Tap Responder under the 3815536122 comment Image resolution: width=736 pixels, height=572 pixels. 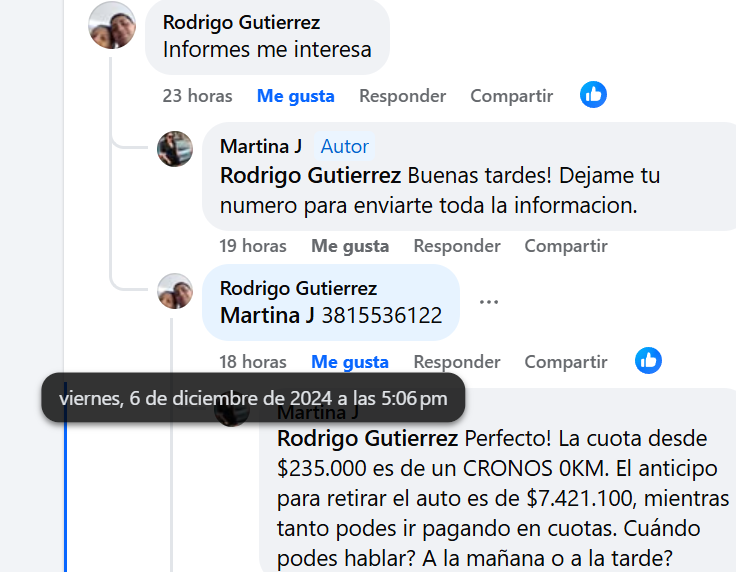click(x=457, y=362)
